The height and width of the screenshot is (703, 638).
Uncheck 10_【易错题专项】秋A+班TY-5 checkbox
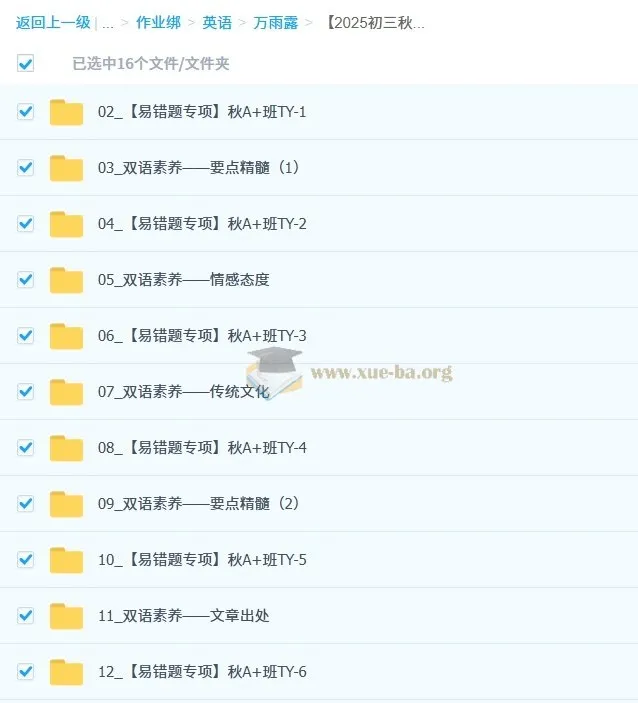click(x=26, y=560)
